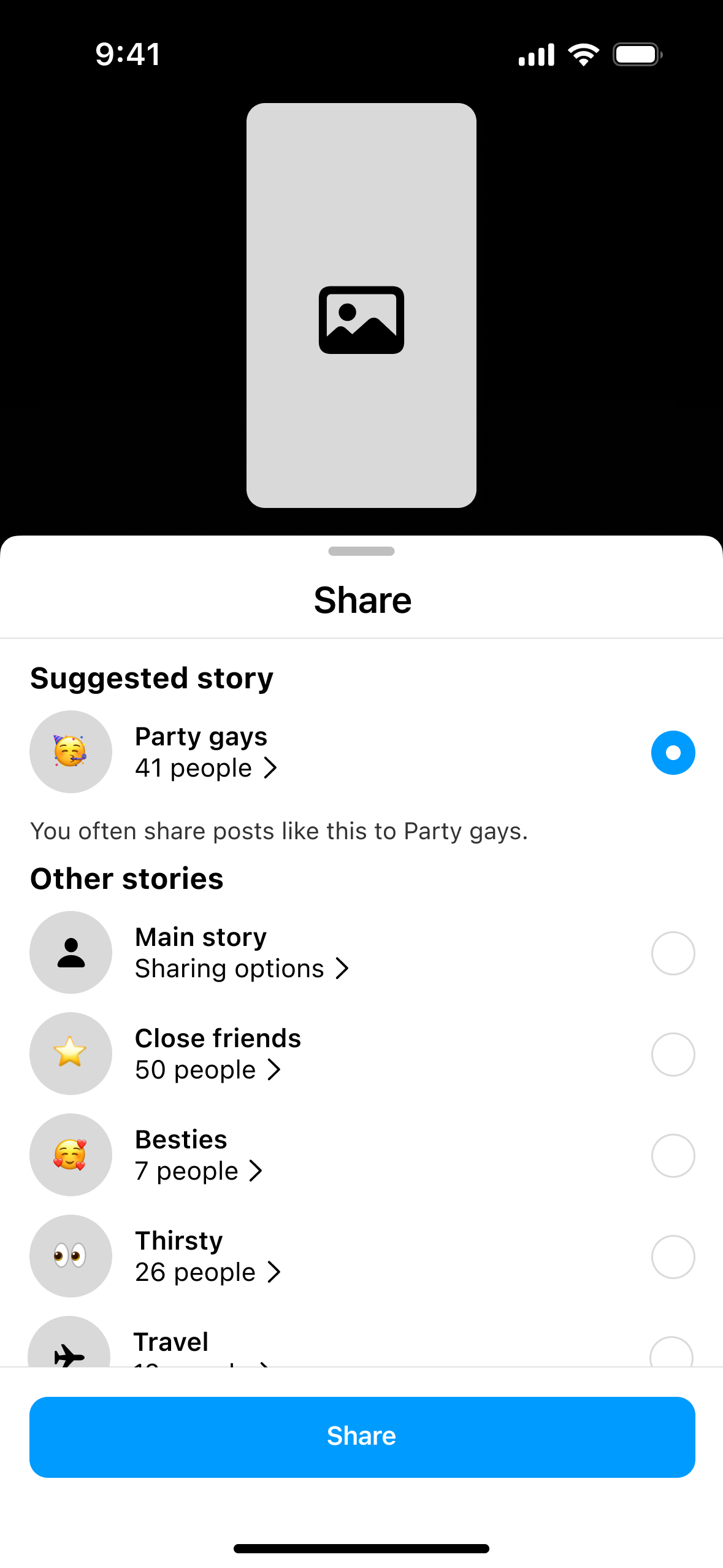Select Main story radio button

point(673,953)
